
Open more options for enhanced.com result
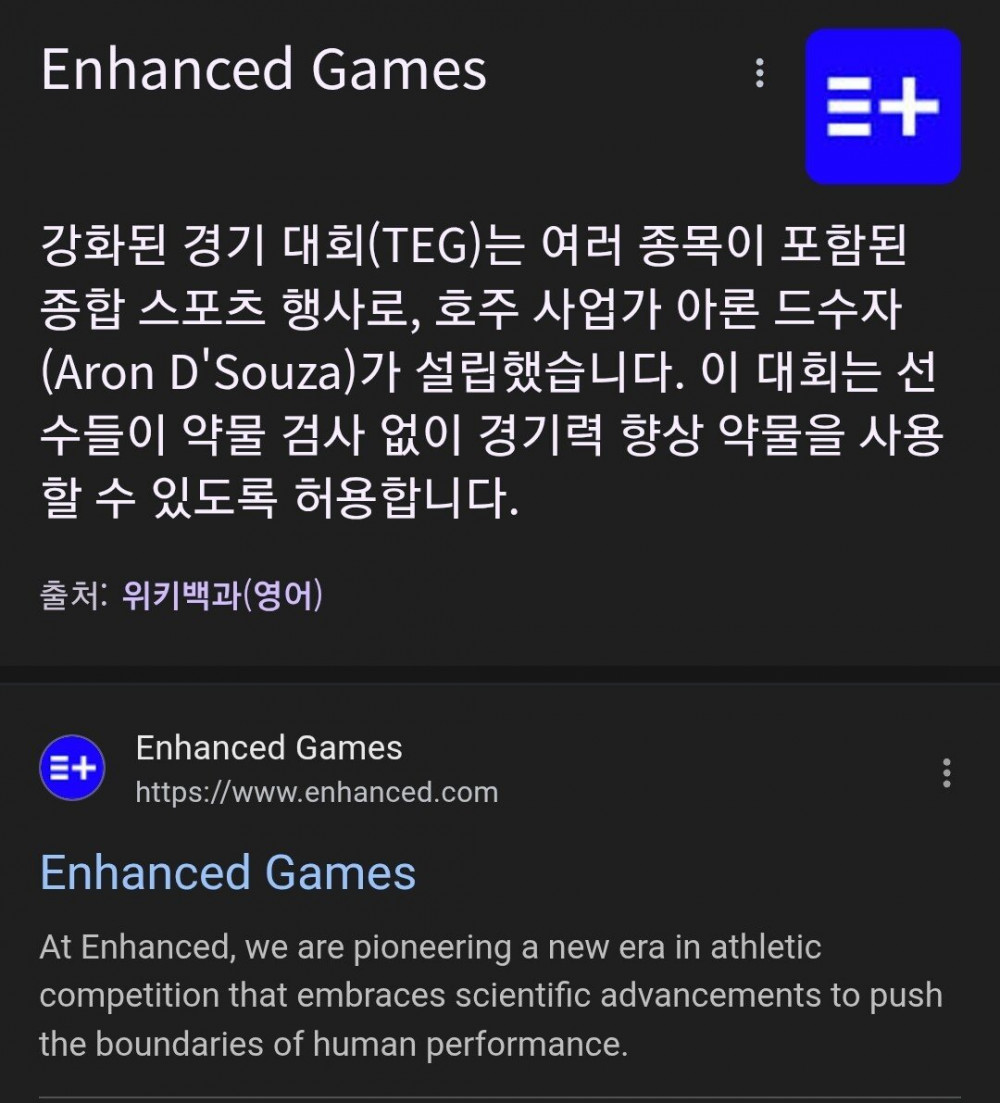[946, 772]
